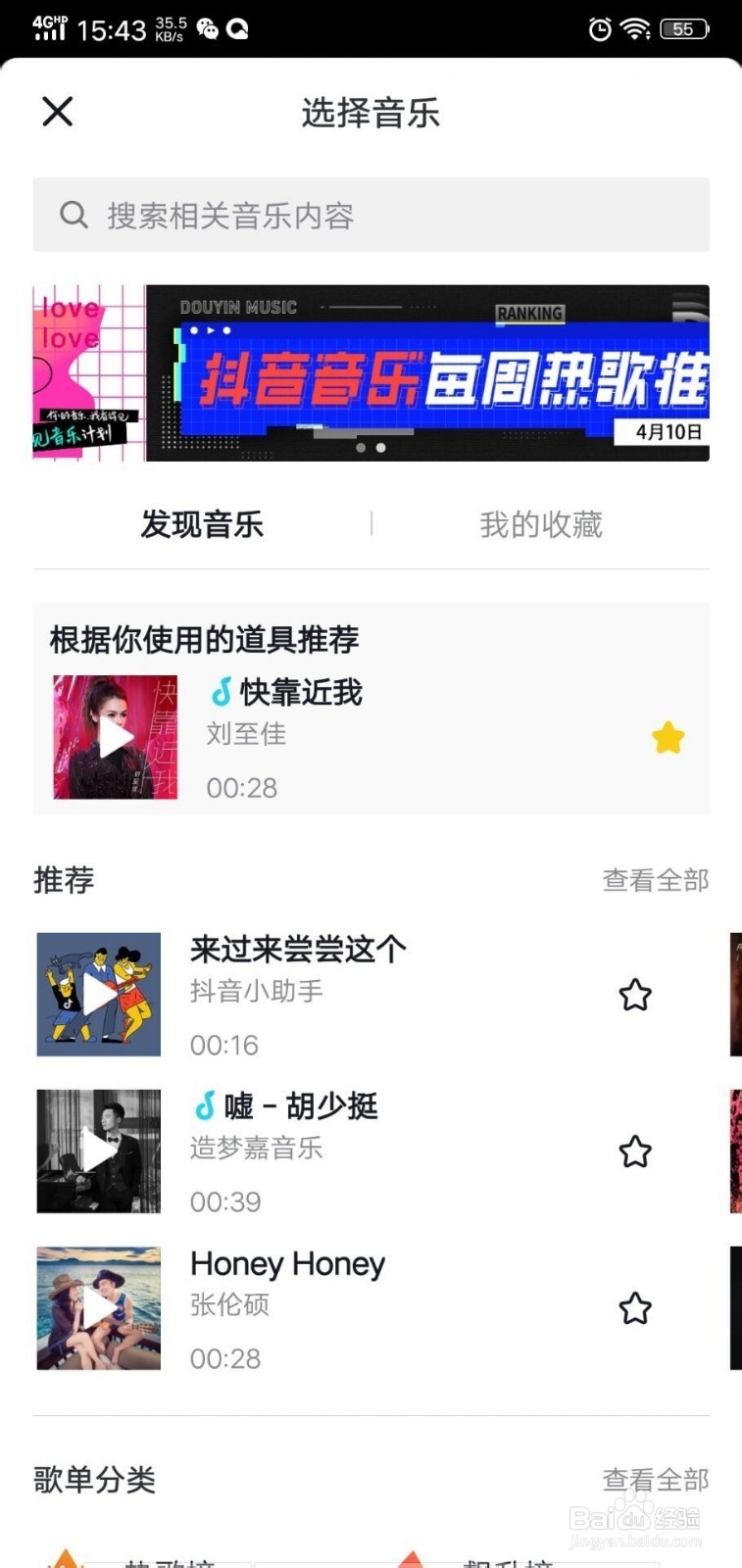Play the 快靠近我 song preview

pos(114,736)
